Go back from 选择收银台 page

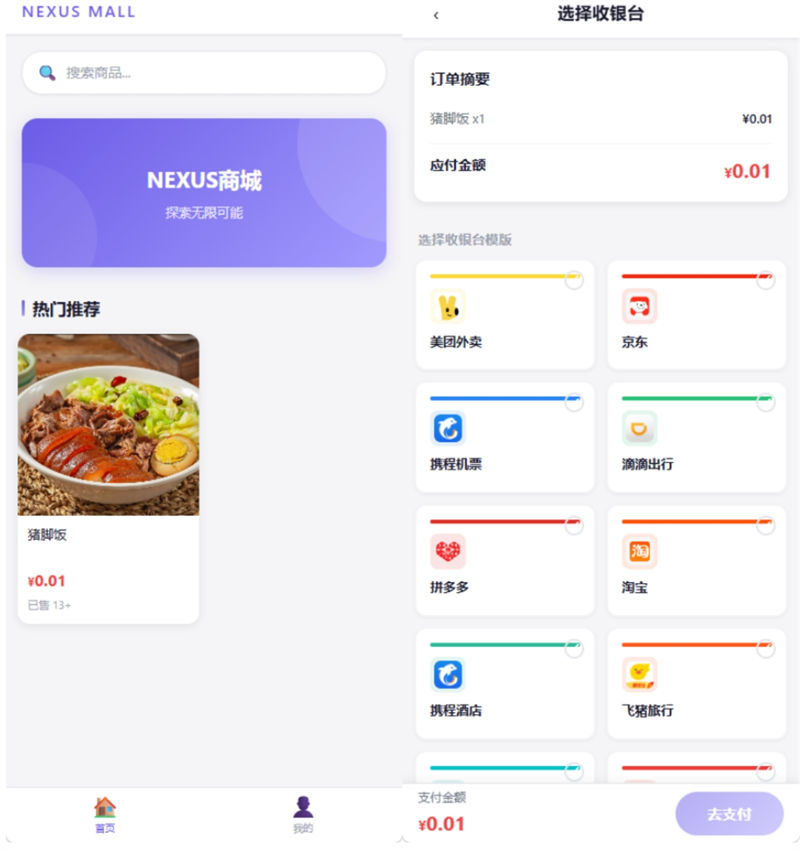coord(436,15)
